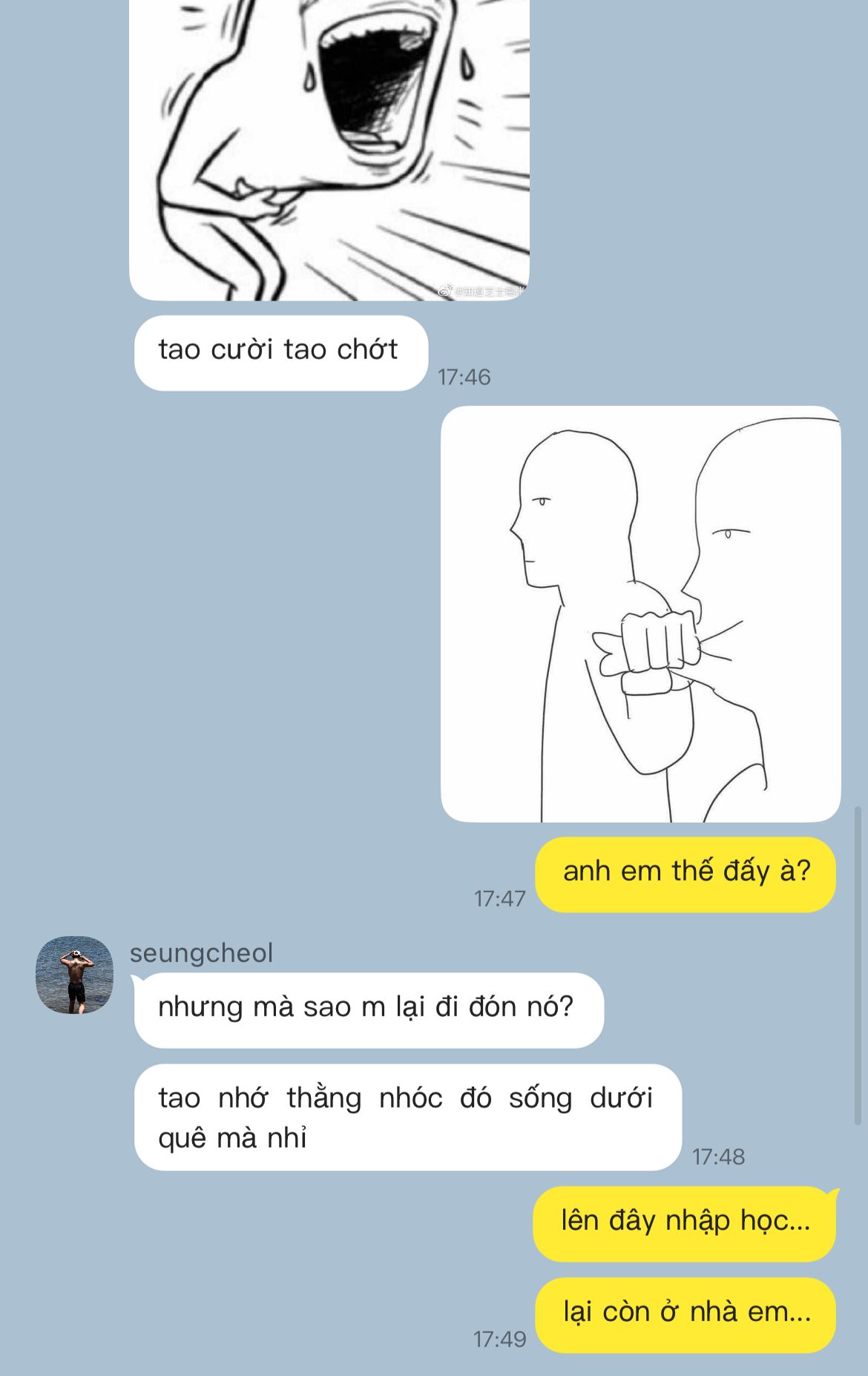Open seungcheol's profile picture

pos(75,975)
